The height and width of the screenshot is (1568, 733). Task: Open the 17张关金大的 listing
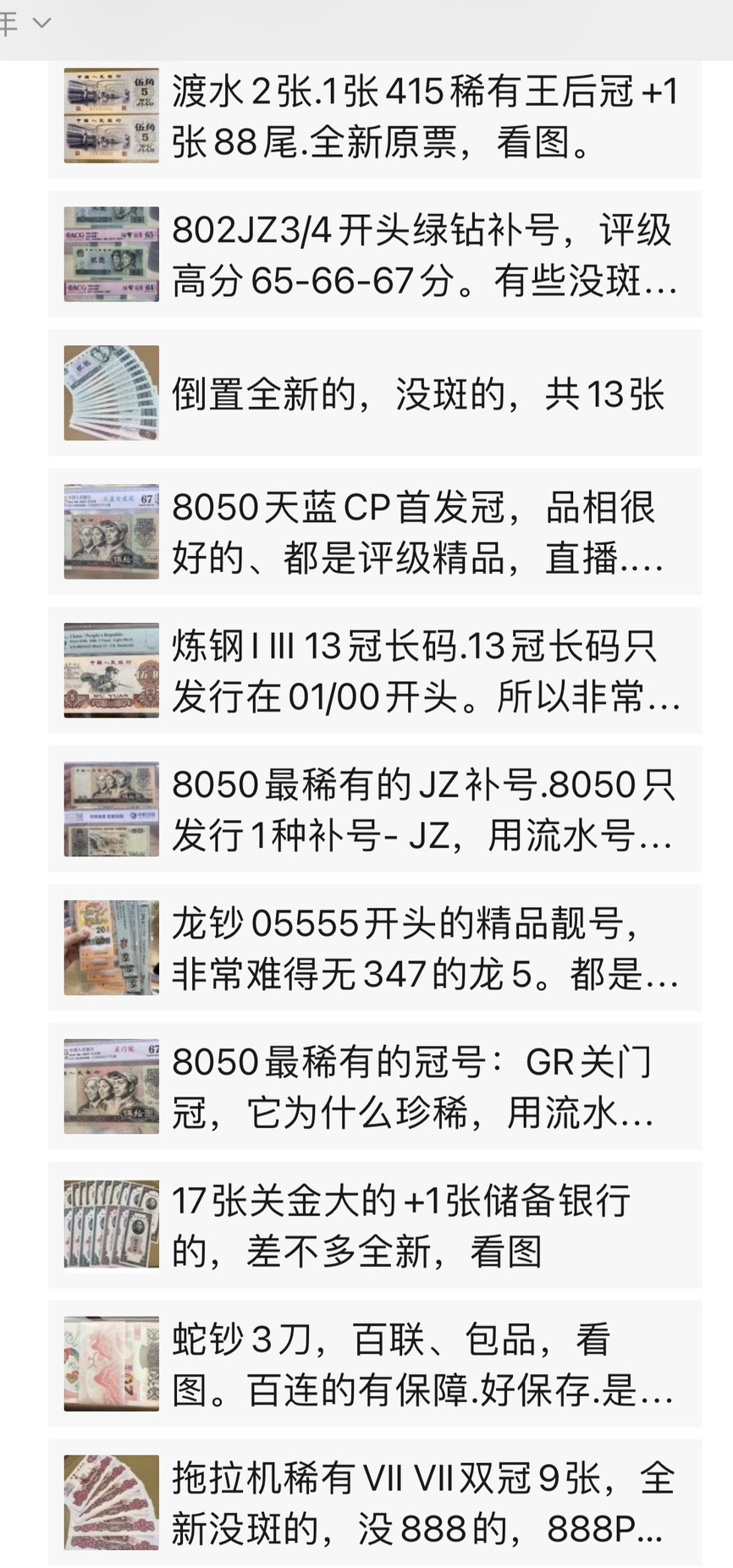coord(375,1225)
